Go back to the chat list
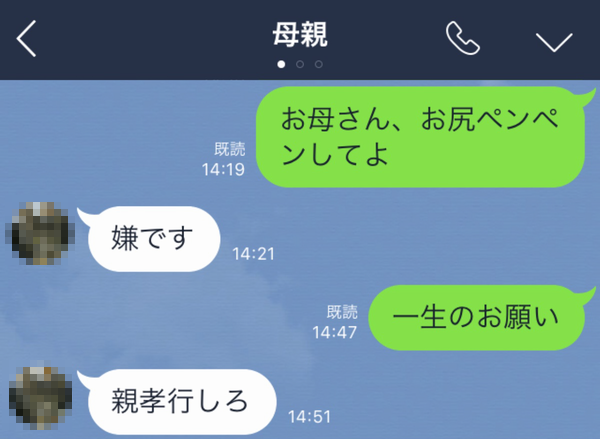 click(x=27, y=39)
